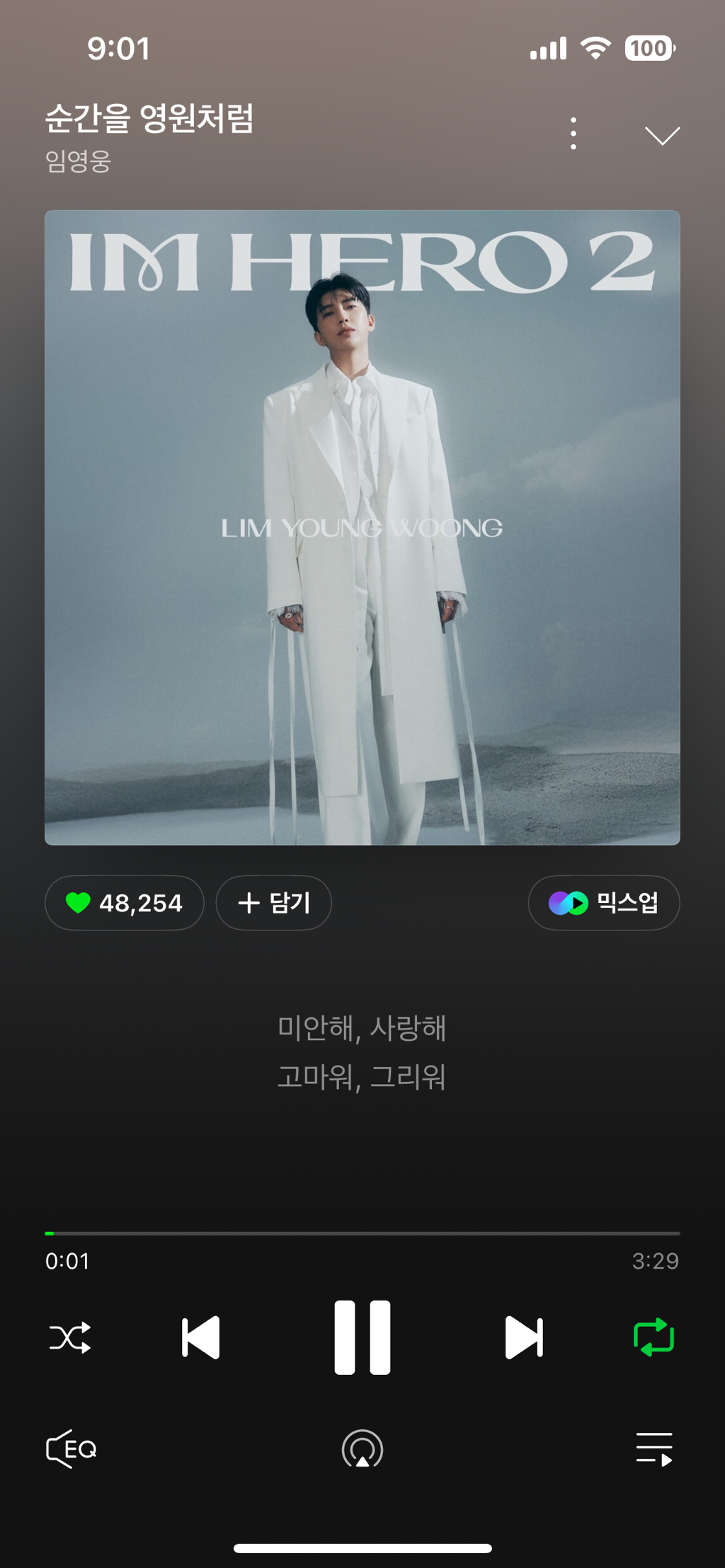Tap the IM HERO 2 album cover

click(362, 527)
